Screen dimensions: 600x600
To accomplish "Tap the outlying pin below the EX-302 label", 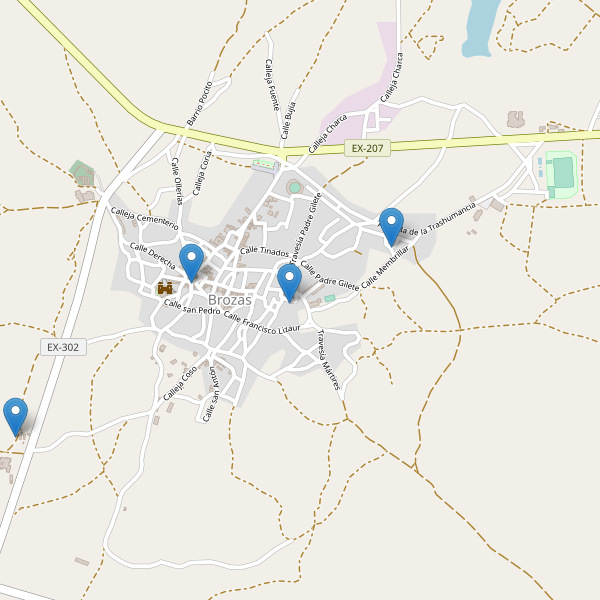I will coord(15,414).
